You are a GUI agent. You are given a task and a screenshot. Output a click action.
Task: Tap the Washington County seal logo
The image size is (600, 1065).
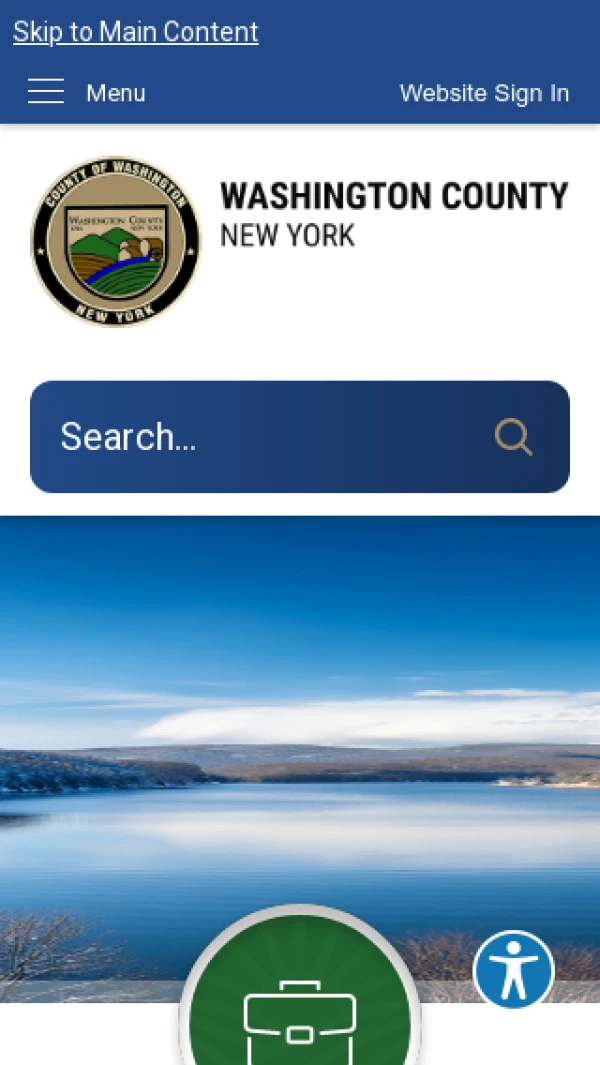(116, 241)
